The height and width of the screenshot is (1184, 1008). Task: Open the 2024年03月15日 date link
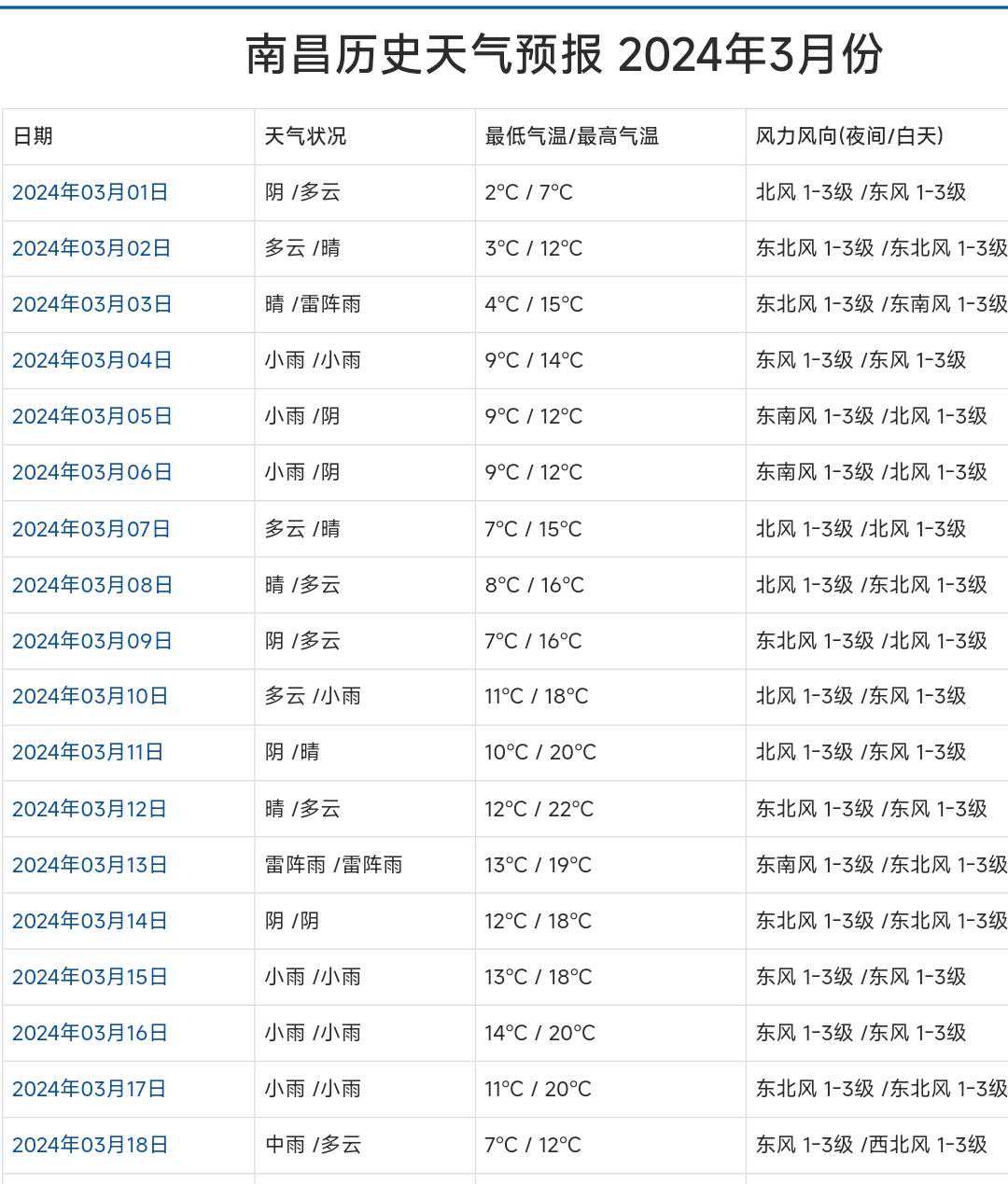point(90,977)
